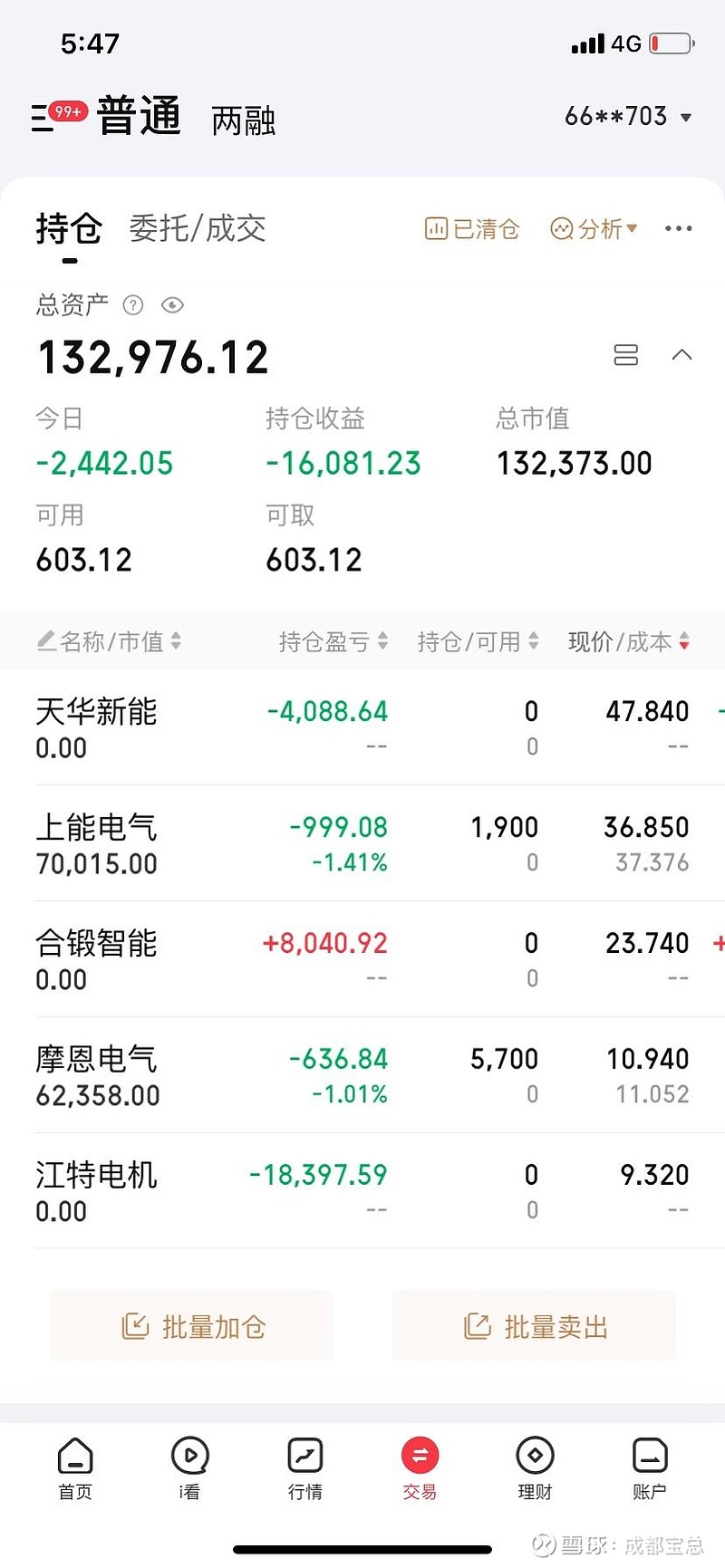Switch to the 两融 margin account tab
The height and width of the screenshot is (1568, 725).
click(x=241, y=120)
